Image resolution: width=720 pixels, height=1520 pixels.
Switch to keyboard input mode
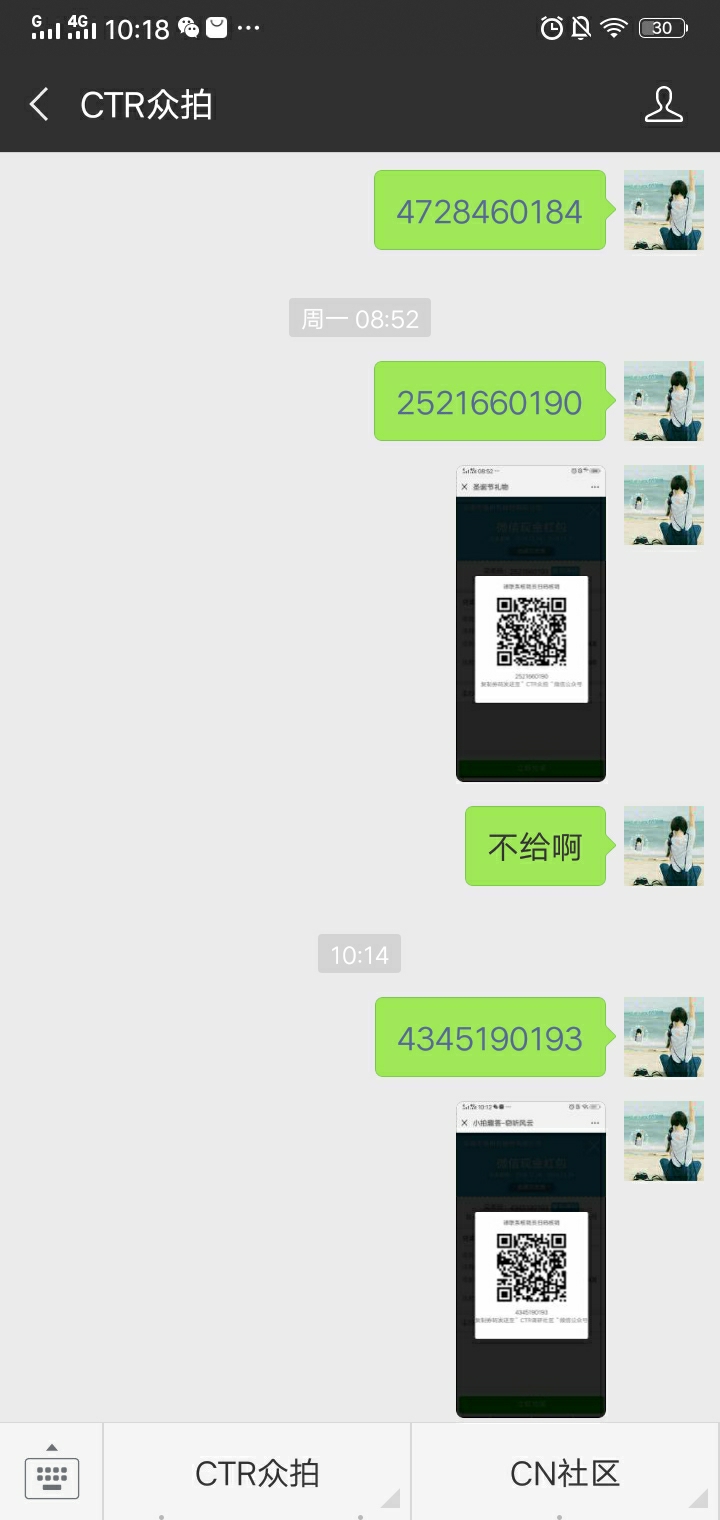pyautogui.click(x=51, y=1472)
